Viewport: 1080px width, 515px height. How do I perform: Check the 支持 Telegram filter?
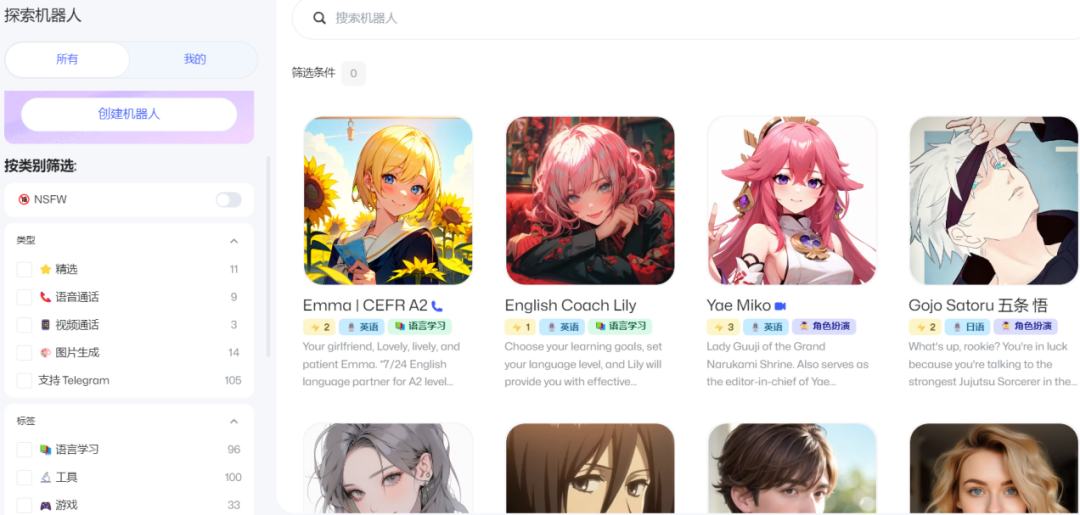pos(24,380)
